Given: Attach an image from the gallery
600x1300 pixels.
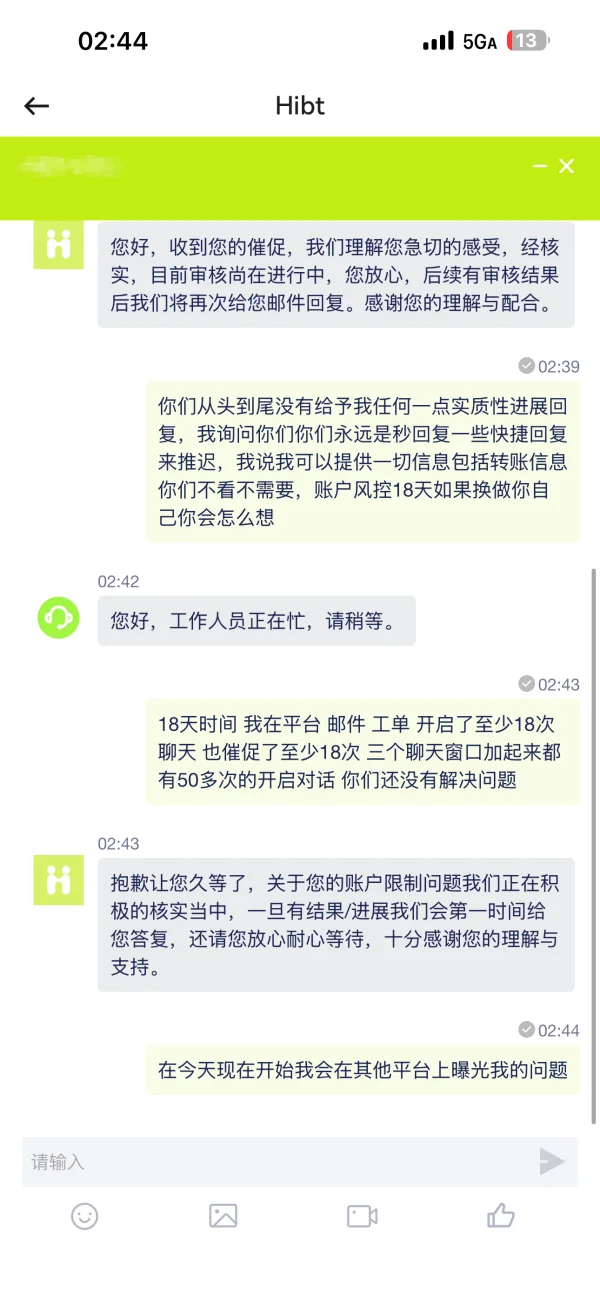Looking at the screenshot, I should click(x=223, y=1216).
